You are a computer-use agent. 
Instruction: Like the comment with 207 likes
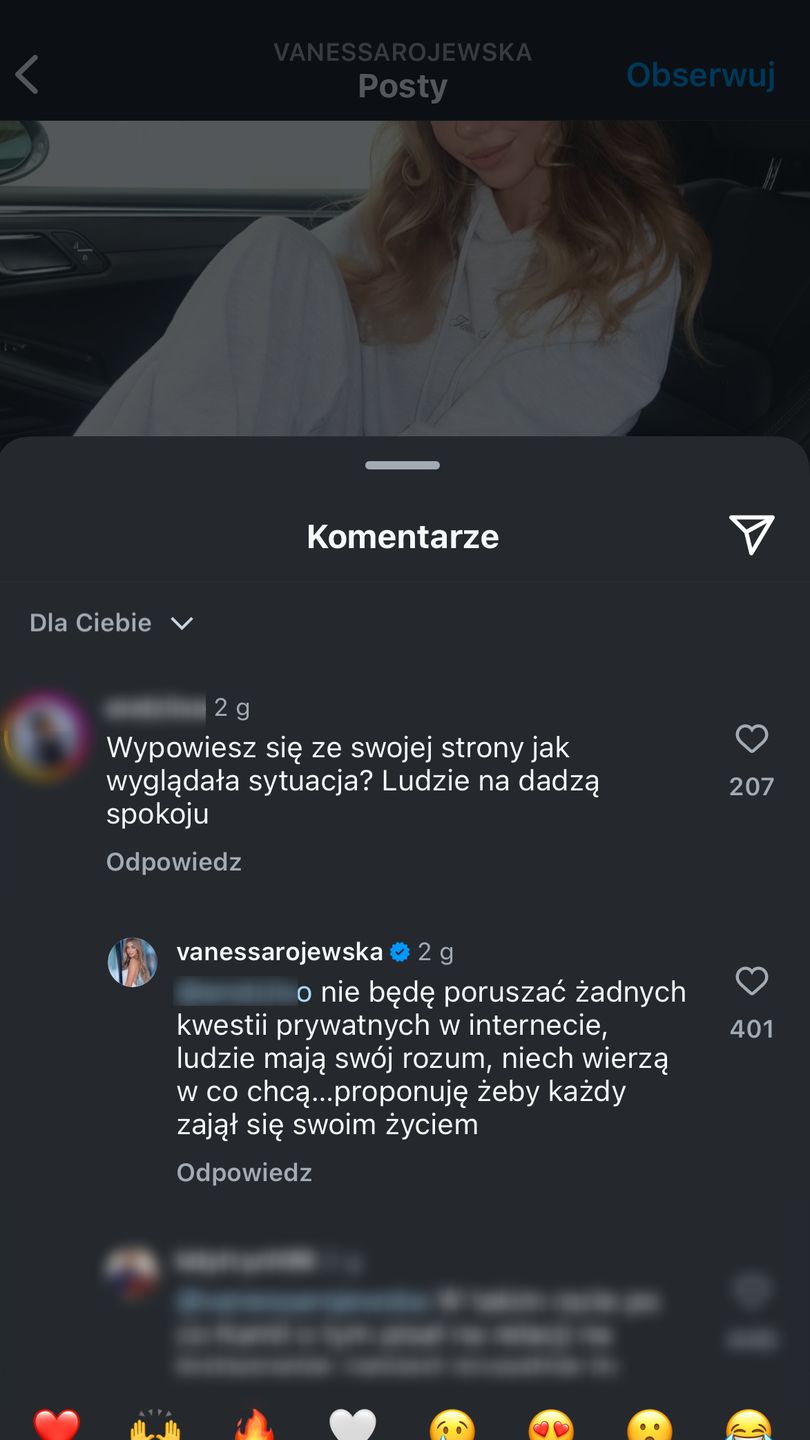[751, 739]
